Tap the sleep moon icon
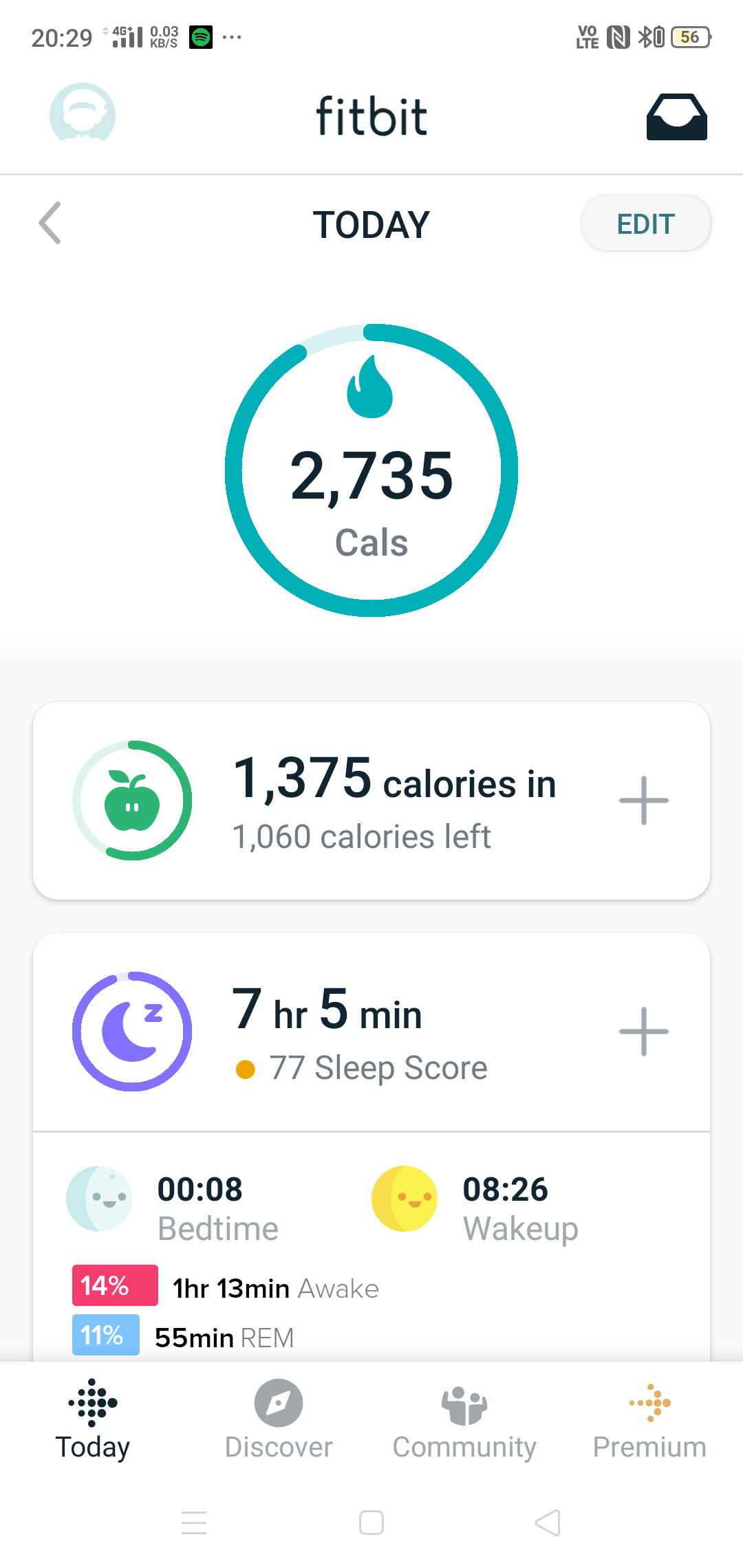This screenshot has height=1568, width=743. [132, 1030]
